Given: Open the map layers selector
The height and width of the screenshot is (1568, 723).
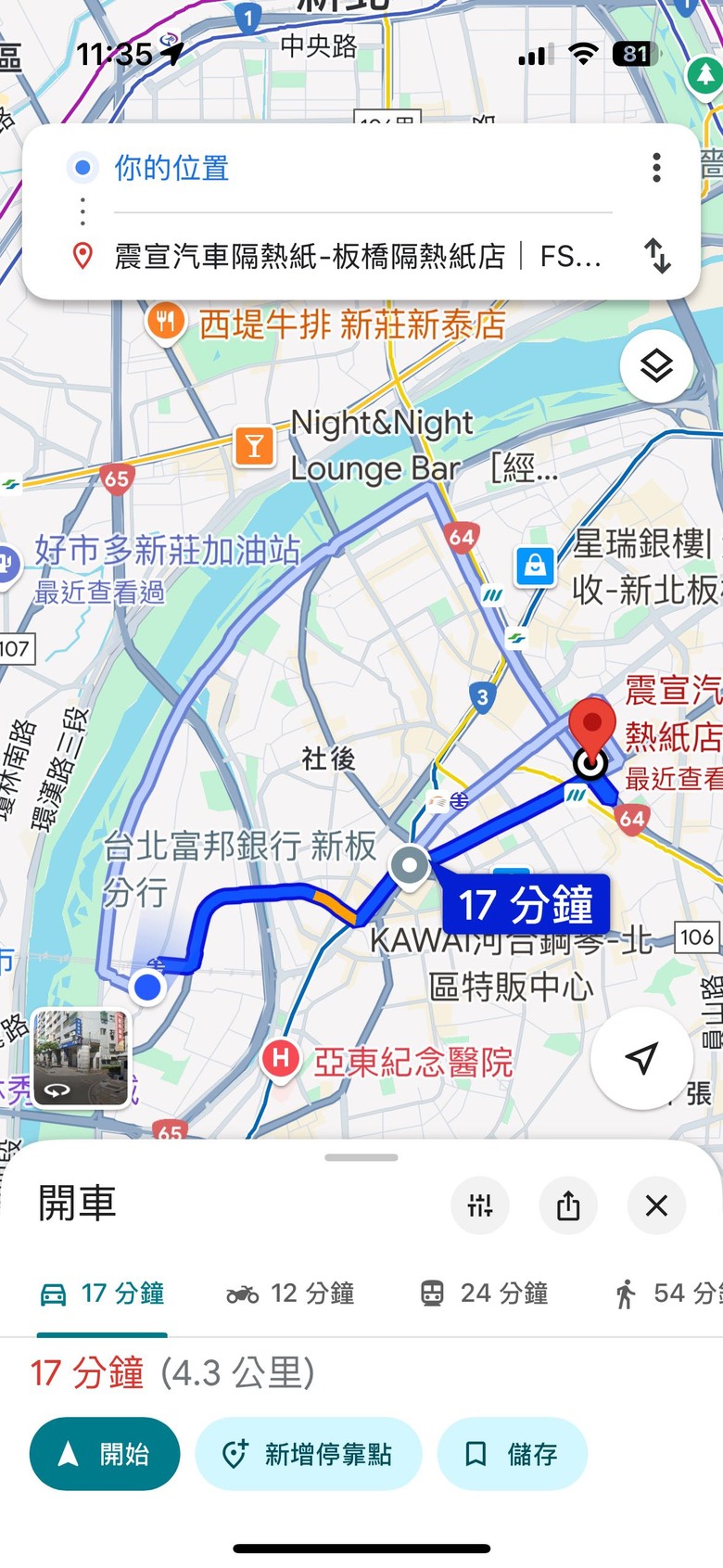Looking at the screenshot, I should click(655, 365).
